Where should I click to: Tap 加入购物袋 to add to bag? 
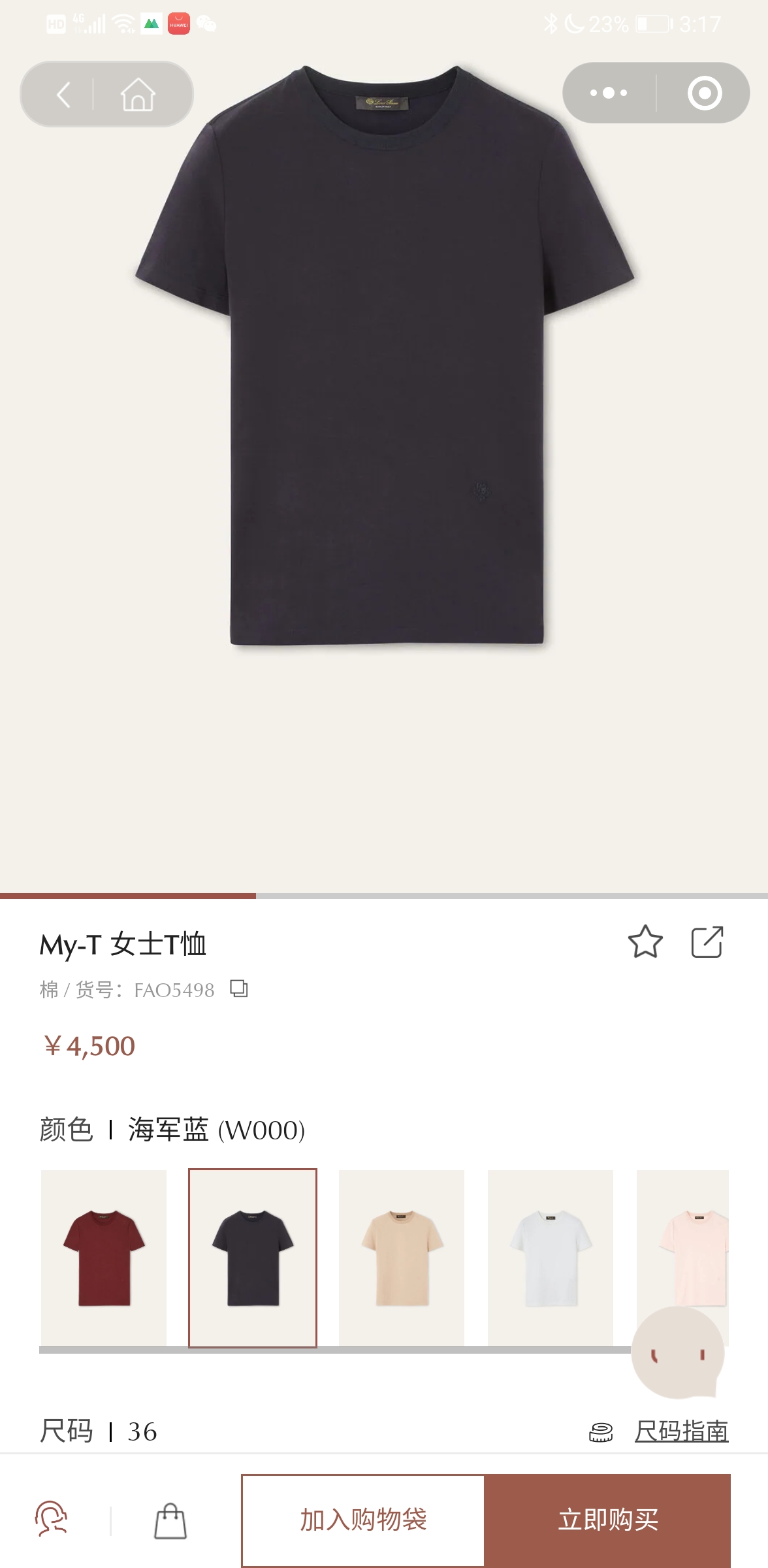(x=363, y=1520)
